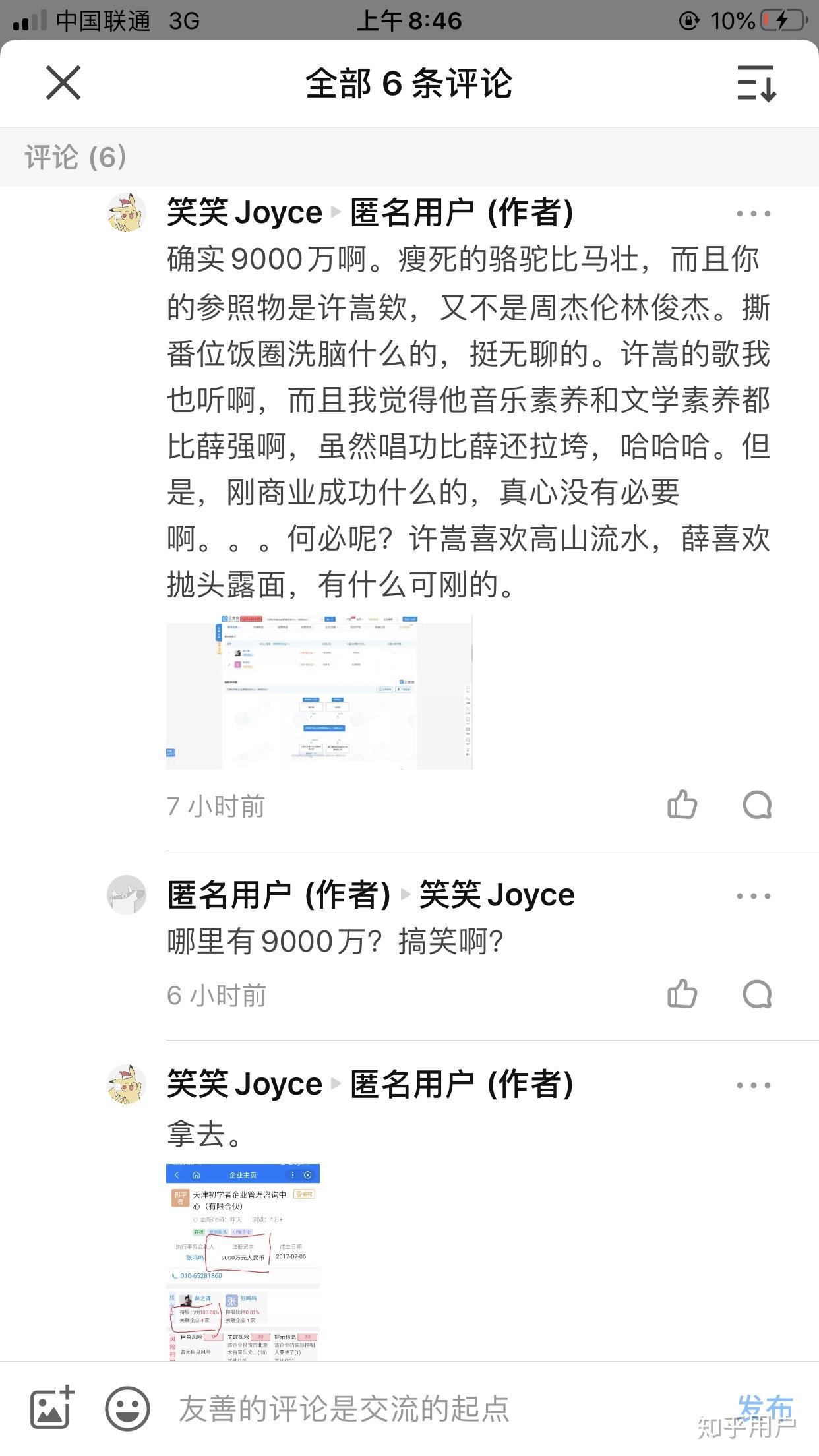Like 笑笑 Joyce's top comment
Image resolution: width=819 pixels, height=1456 pixels.
click(x=682, y=804)
